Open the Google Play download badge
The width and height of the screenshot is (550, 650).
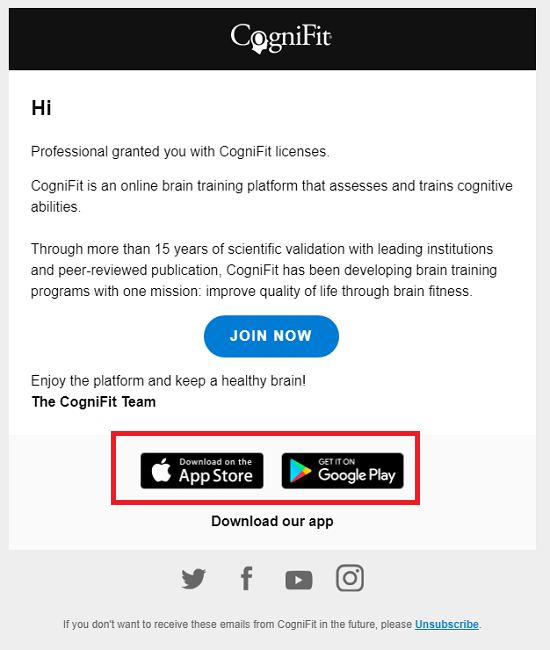[342, 471]
